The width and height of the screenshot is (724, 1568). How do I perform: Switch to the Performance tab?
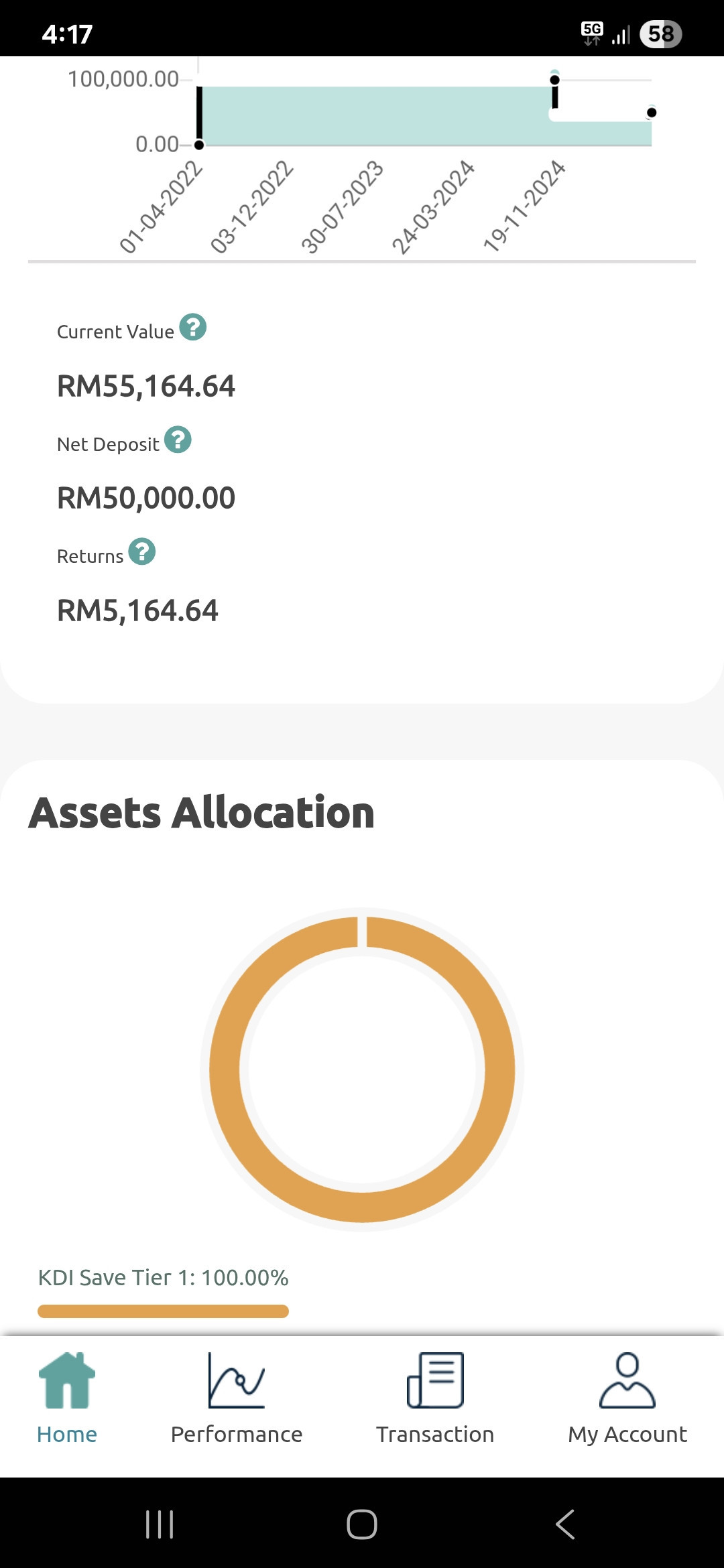pos(237,1398)
